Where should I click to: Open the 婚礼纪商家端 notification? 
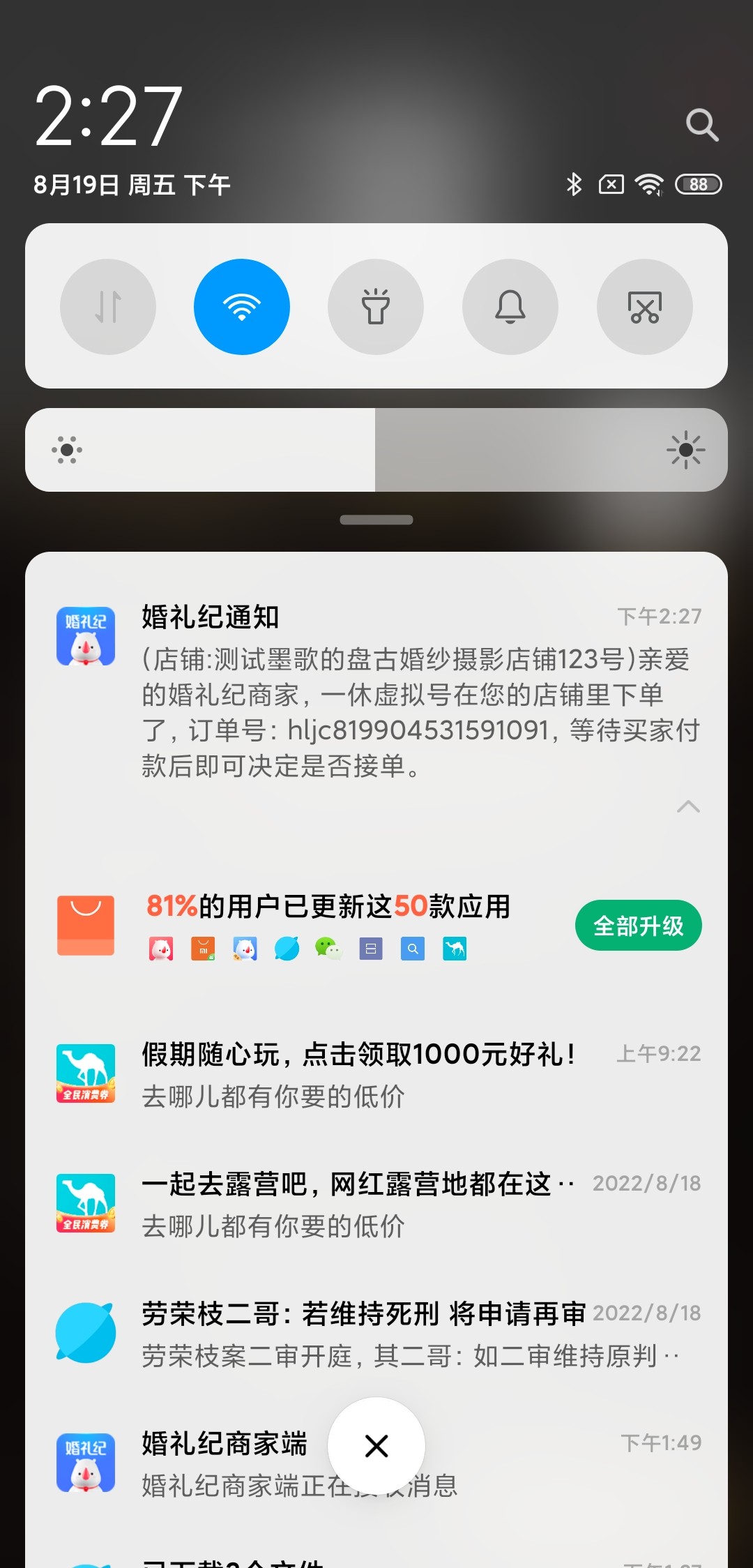click(376, 1463)
